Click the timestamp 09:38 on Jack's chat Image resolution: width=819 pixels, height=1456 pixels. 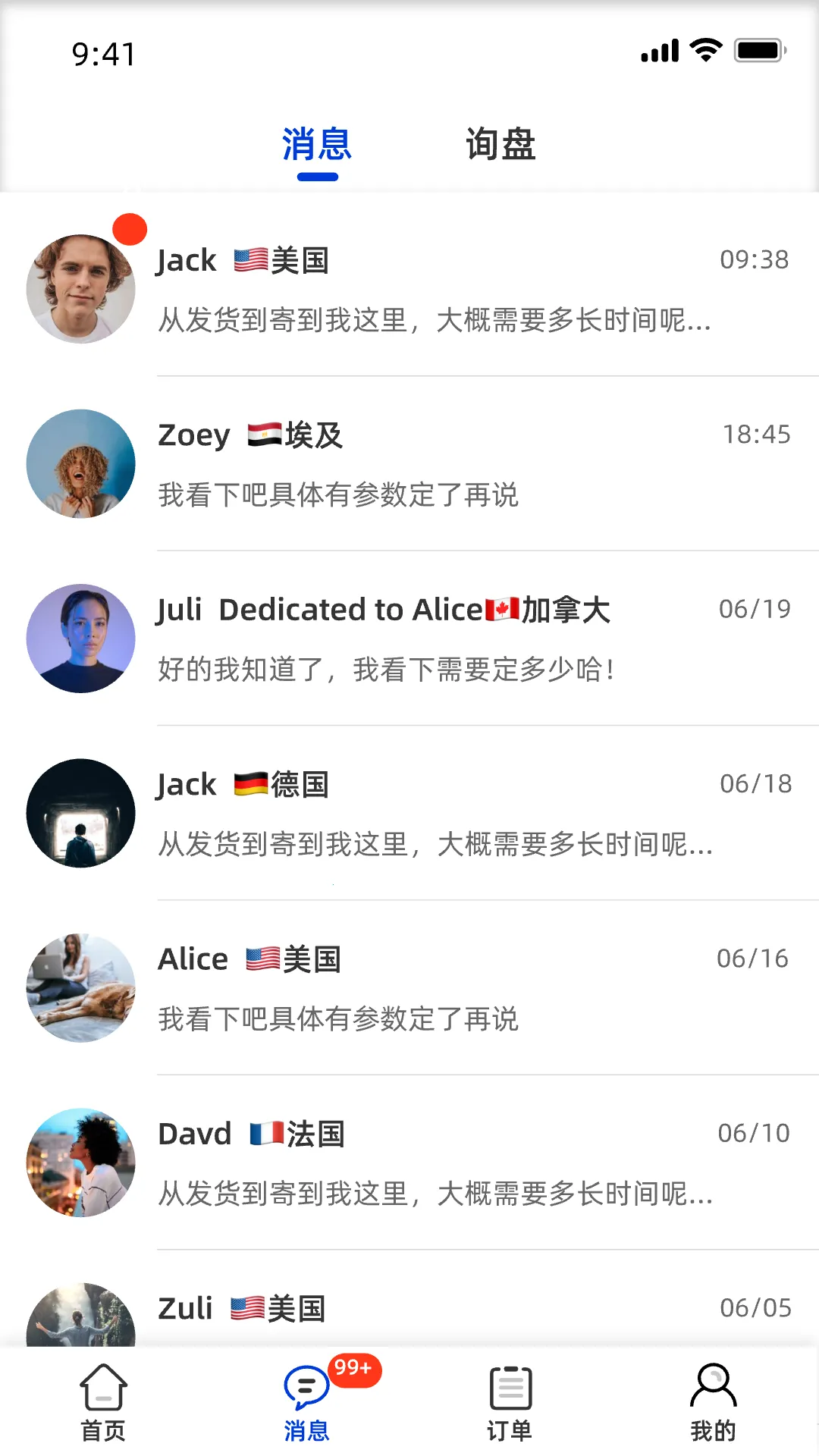753,260
